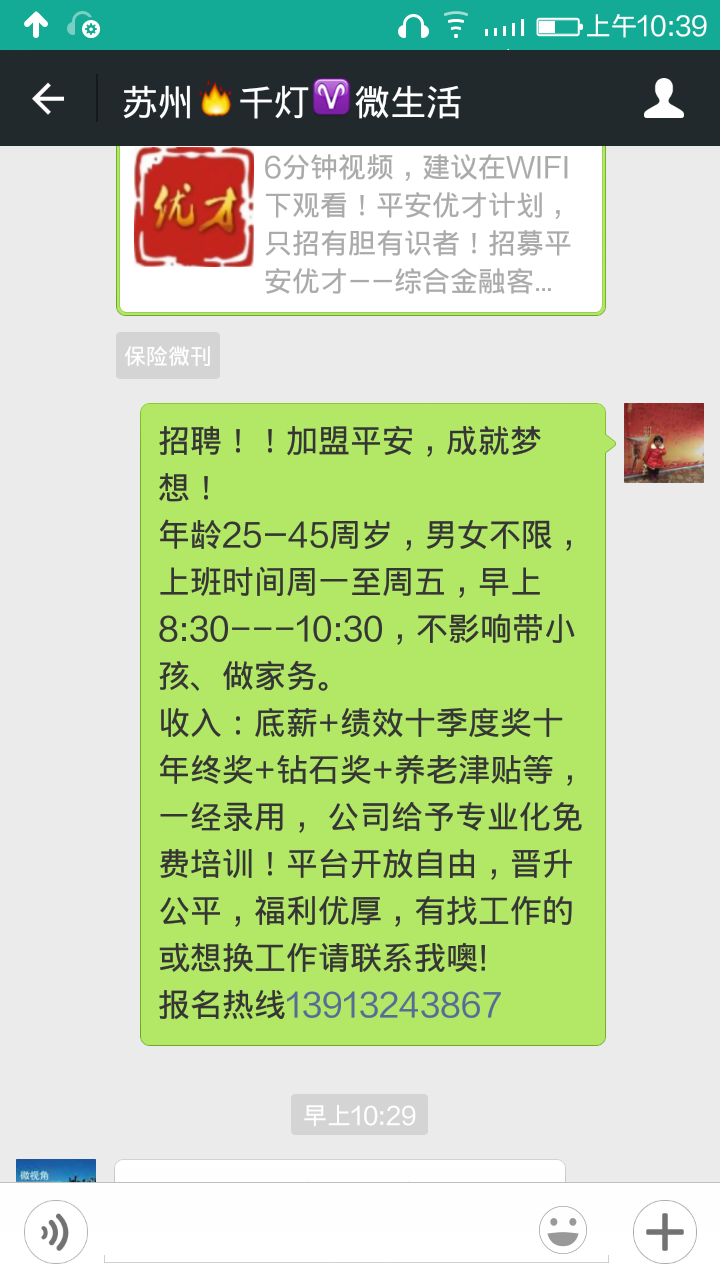View the sender's red avatar profile
This screenshot has height=1280, width=720.
[664, 443]
